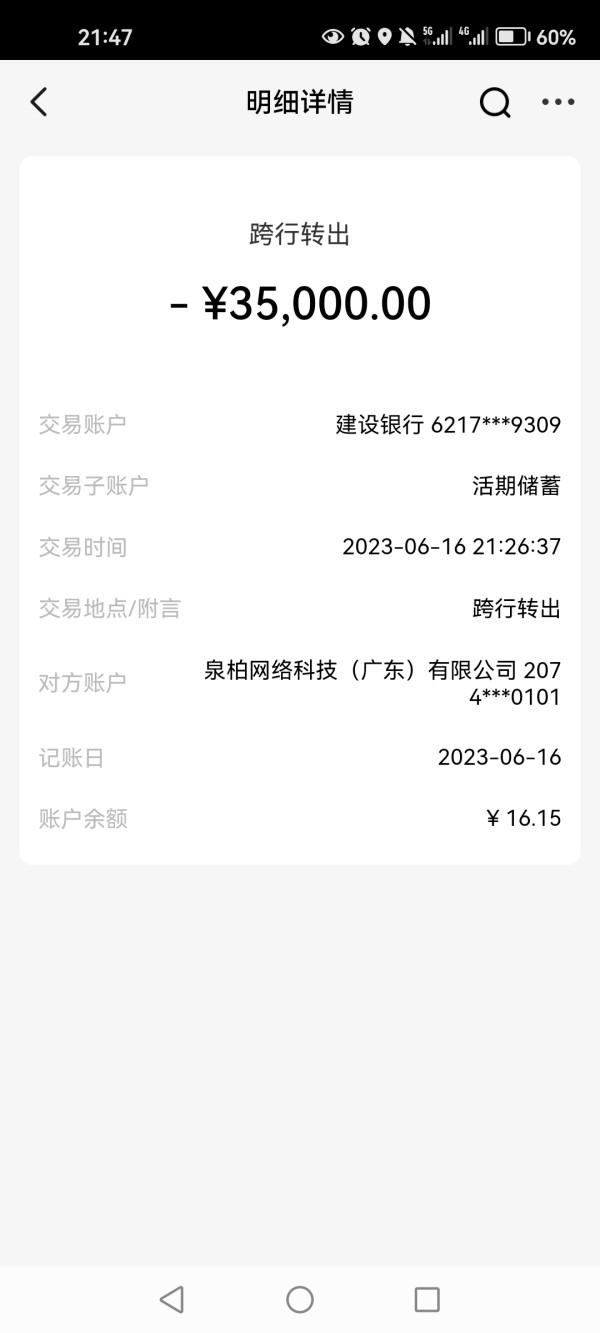Screen dimensions: 600x1333
Task: Go back from the 明细详情 page
Action: (39, 102)
